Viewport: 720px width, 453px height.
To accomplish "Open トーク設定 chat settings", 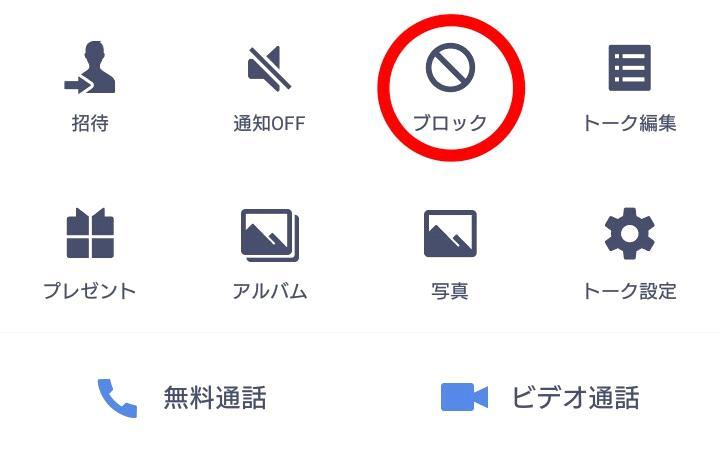I will [x=629, y=254].
